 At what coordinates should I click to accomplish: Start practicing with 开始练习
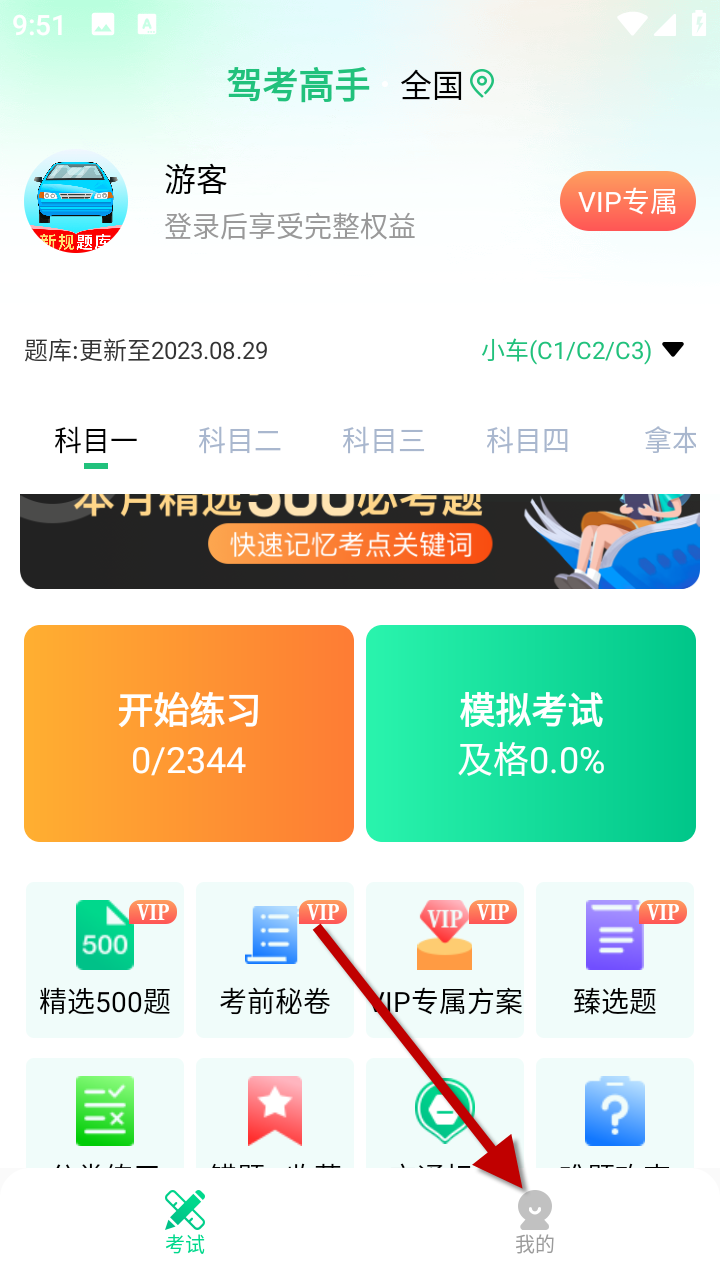pos(189,733)
